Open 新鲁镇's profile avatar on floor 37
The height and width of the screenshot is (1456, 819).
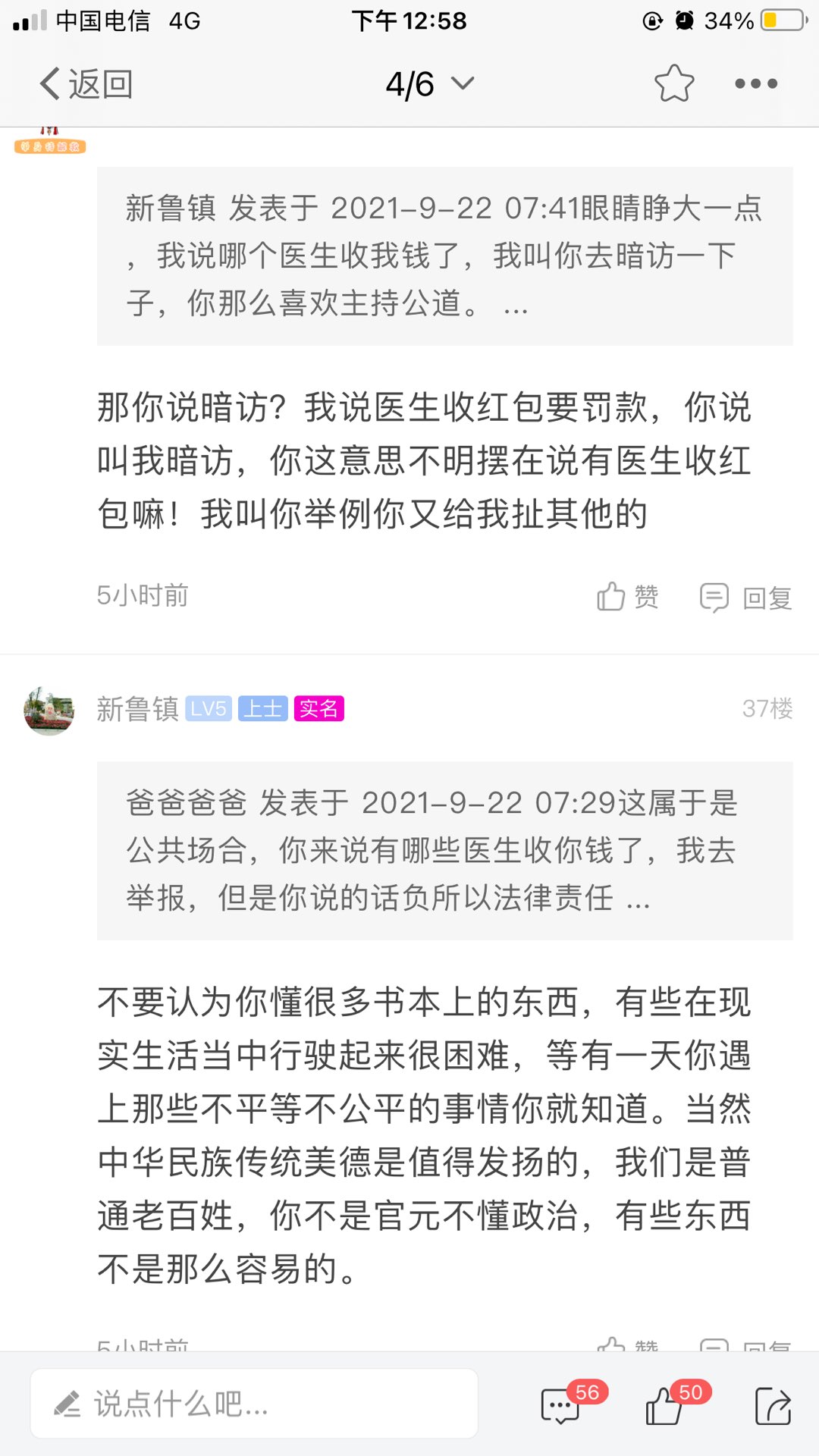pyautogui.click(x=49, y=711)
